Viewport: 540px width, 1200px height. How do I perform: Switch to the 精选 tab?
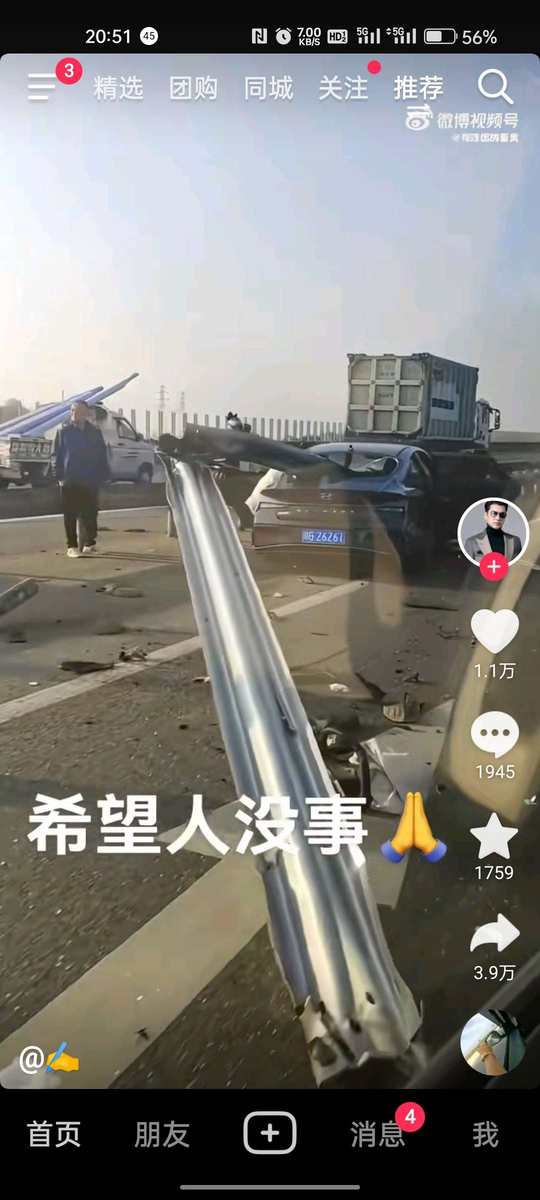point(119,88)
